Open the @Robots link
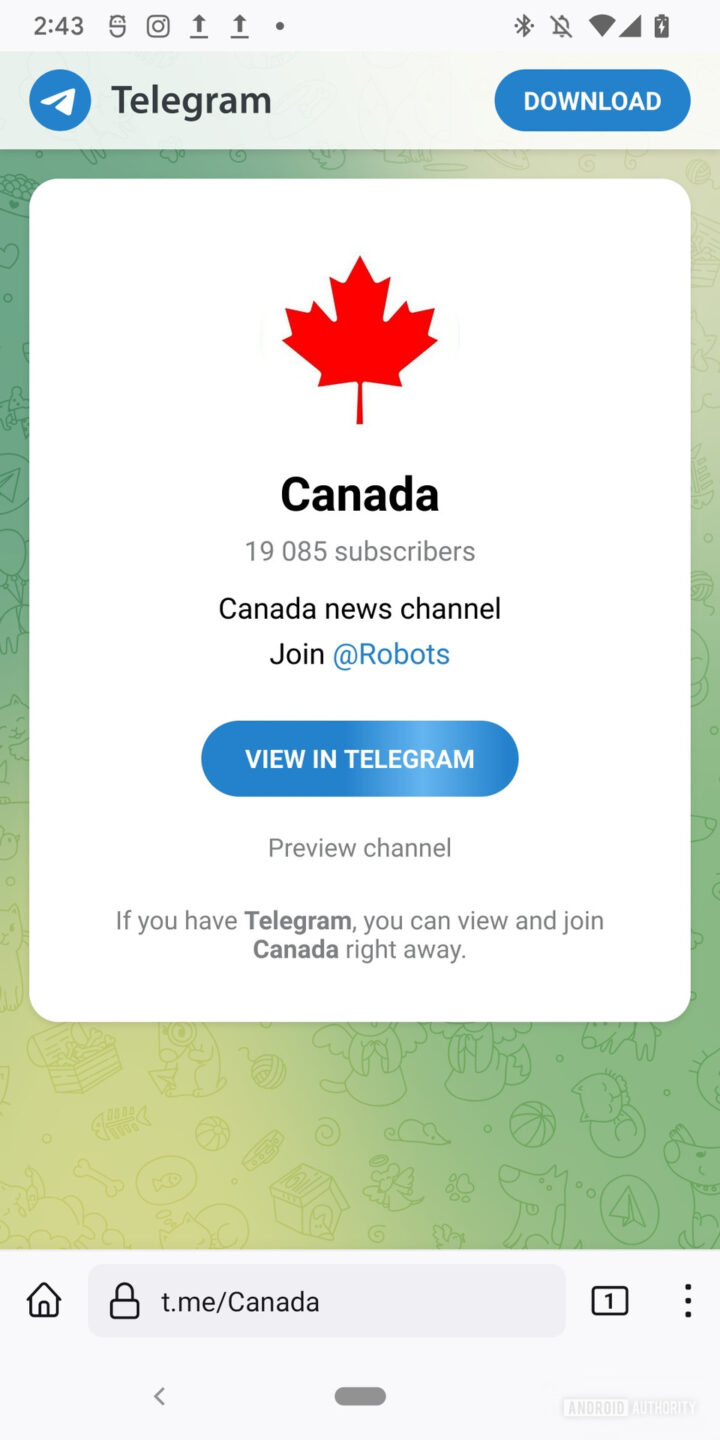 click(x=391, y=654)
